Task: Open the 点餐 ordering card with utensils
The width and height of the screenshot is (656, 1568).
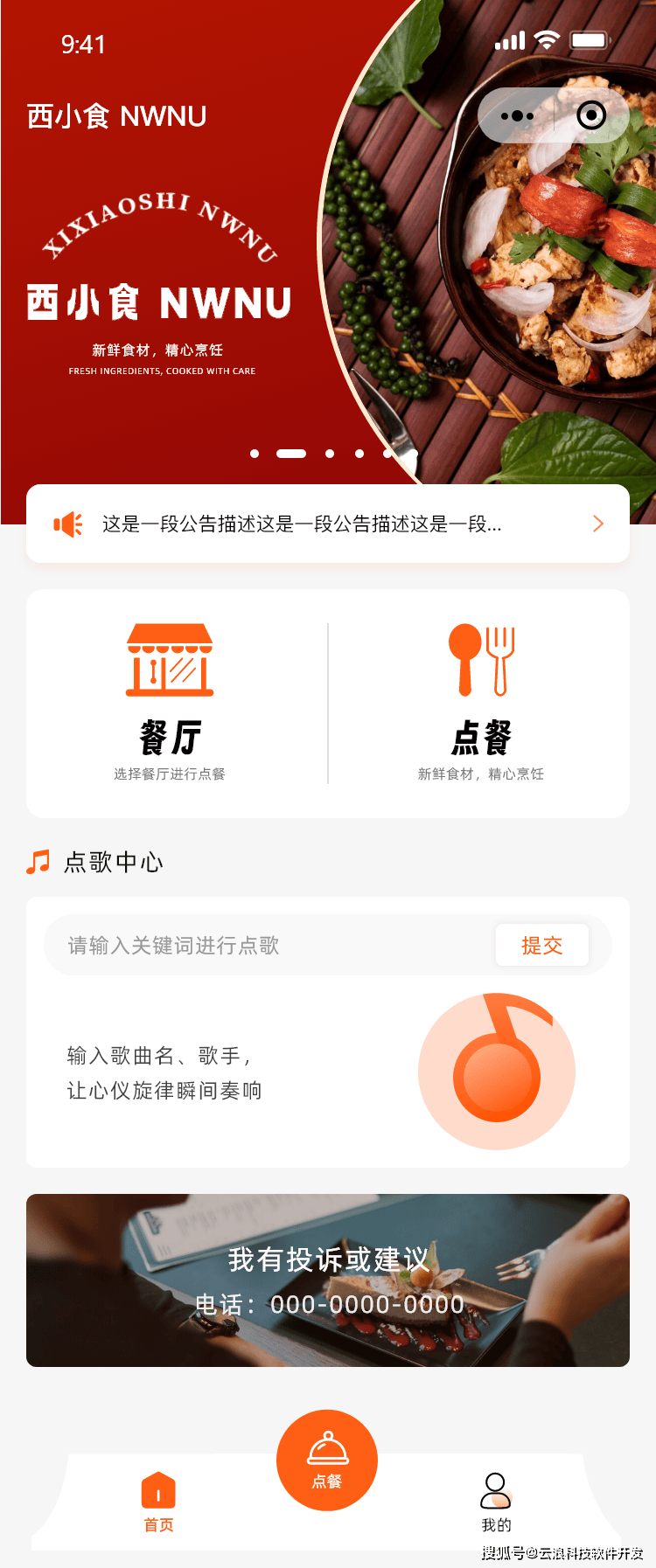Action: [x=480, y=703]
